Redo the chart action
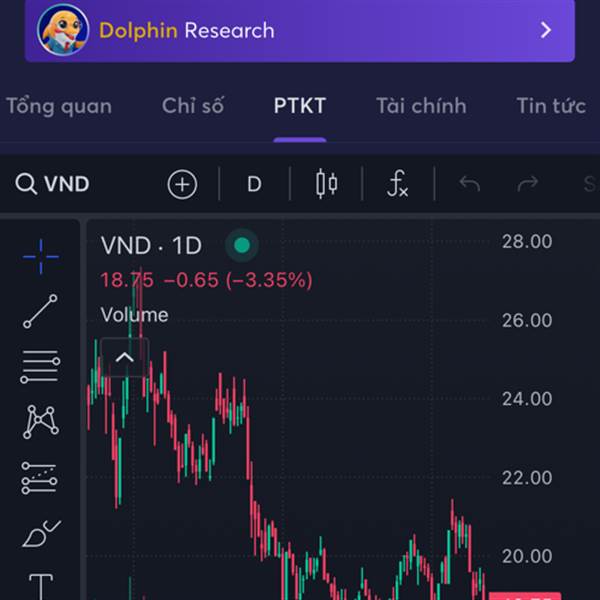 click(x=528, y=184)
